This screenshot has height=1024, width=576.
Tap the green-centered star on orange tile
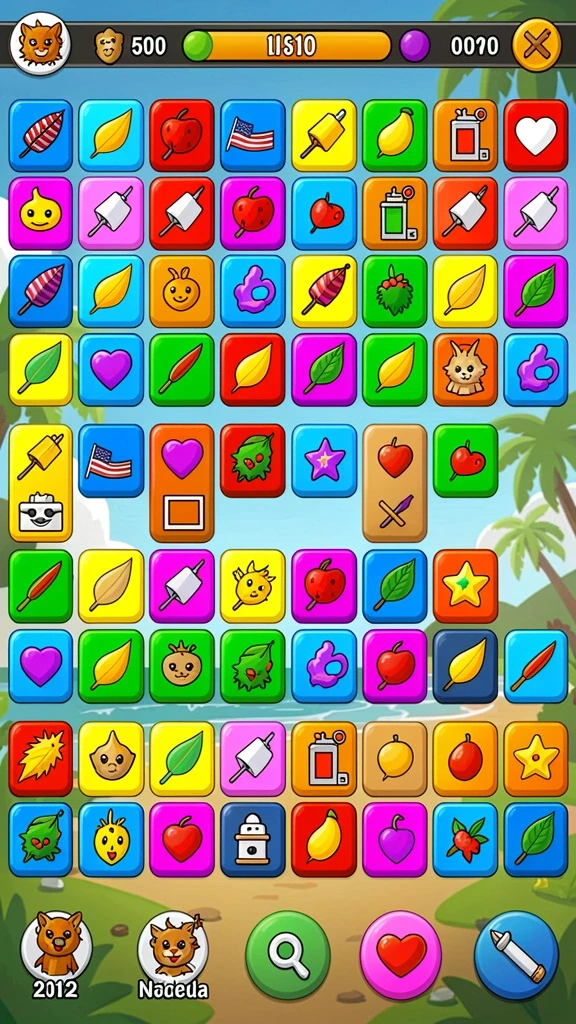(465, 586)
